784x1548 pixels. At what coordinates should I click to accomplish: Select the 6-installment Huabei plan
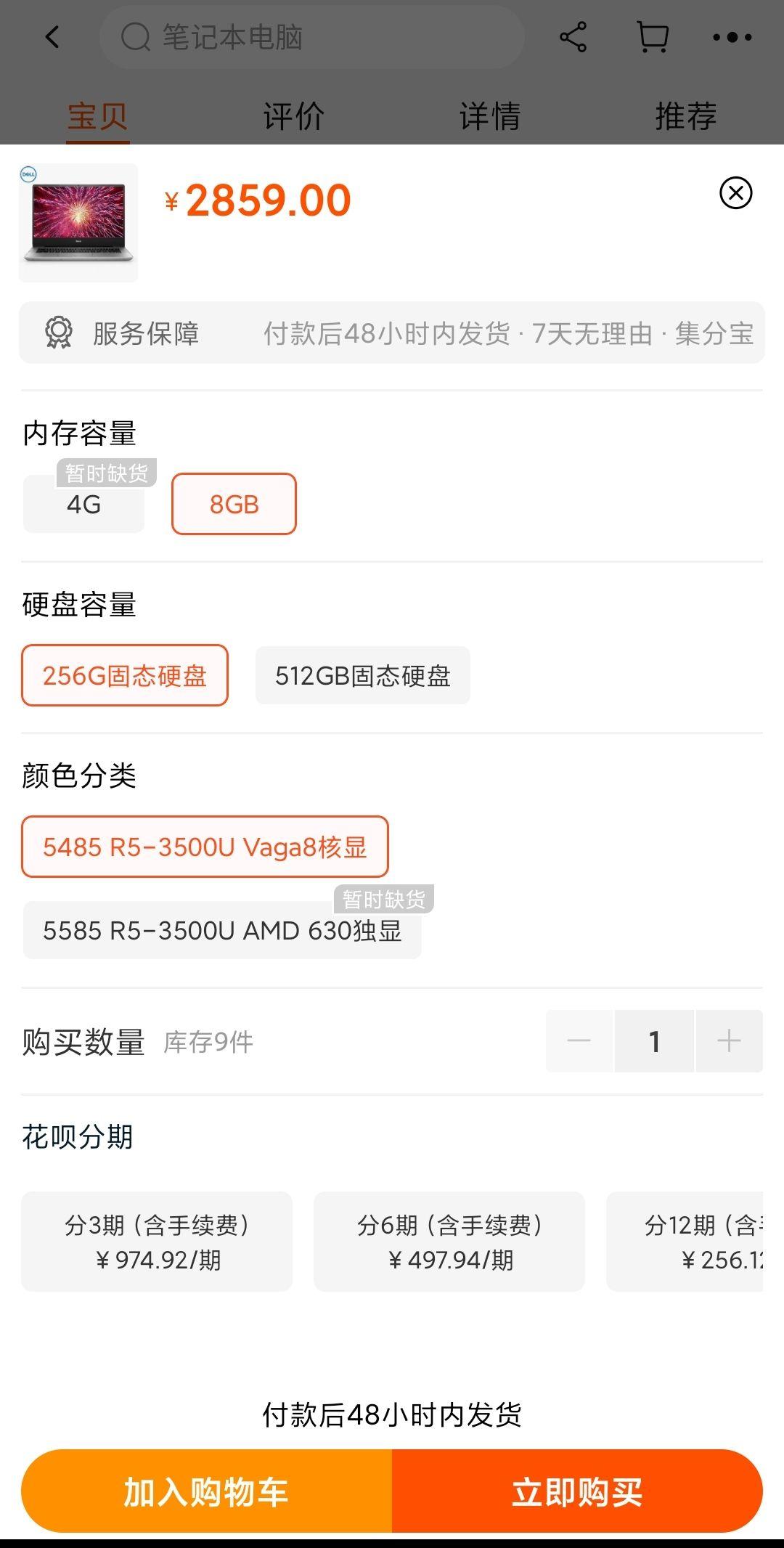pos(449,1242)
